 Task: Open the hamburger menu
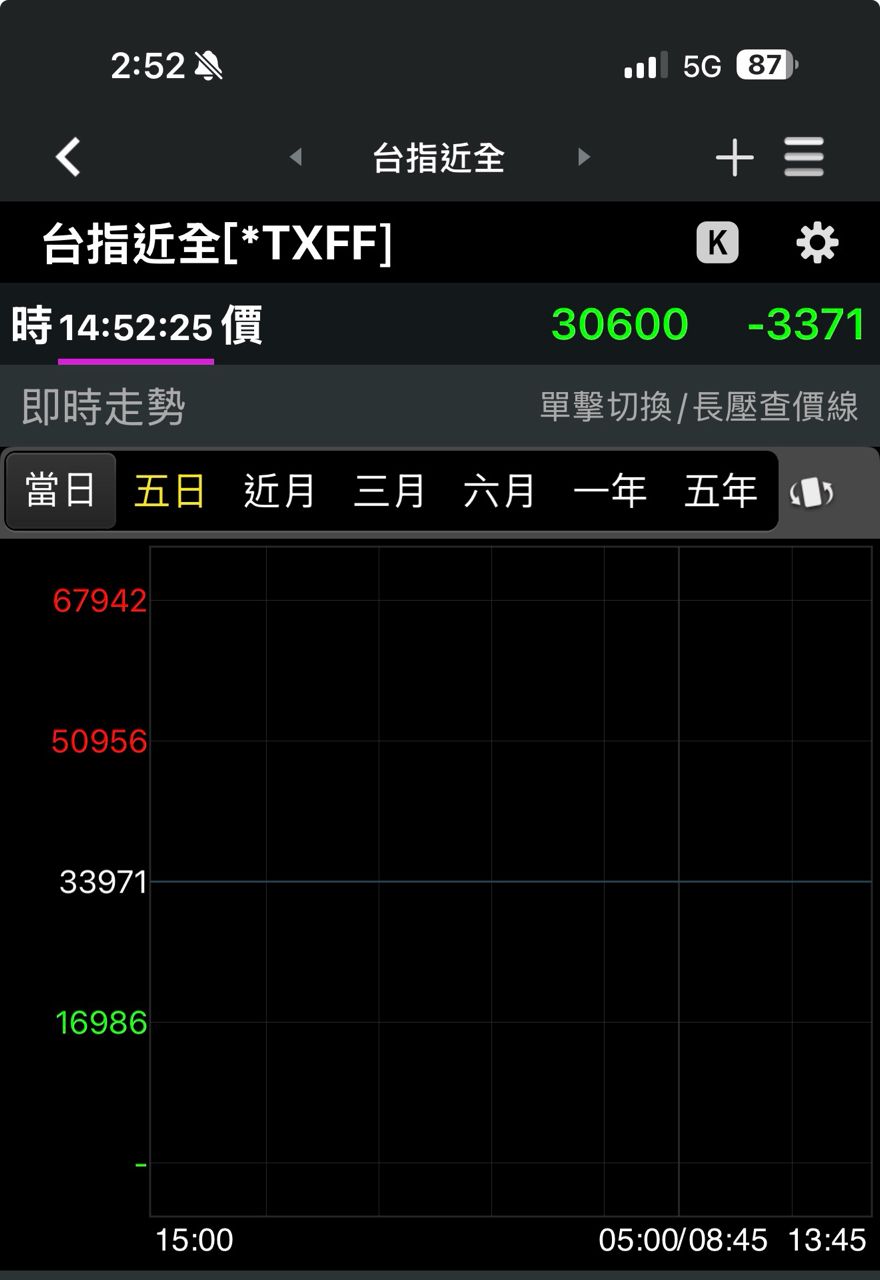click(x=804, y=157)
